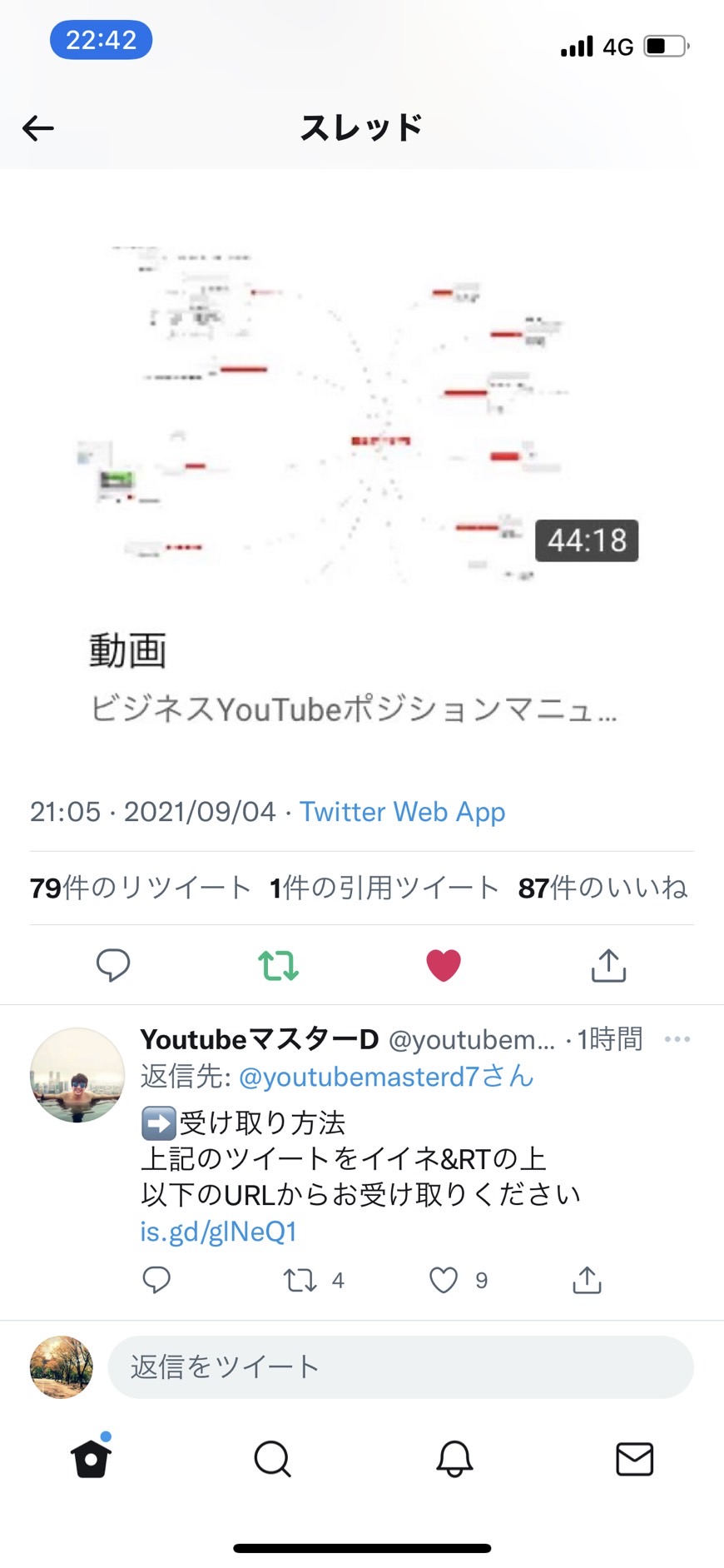Switch to the Home tab
The height and width of the screenshot is (1568, 724).
(91, 1458)
